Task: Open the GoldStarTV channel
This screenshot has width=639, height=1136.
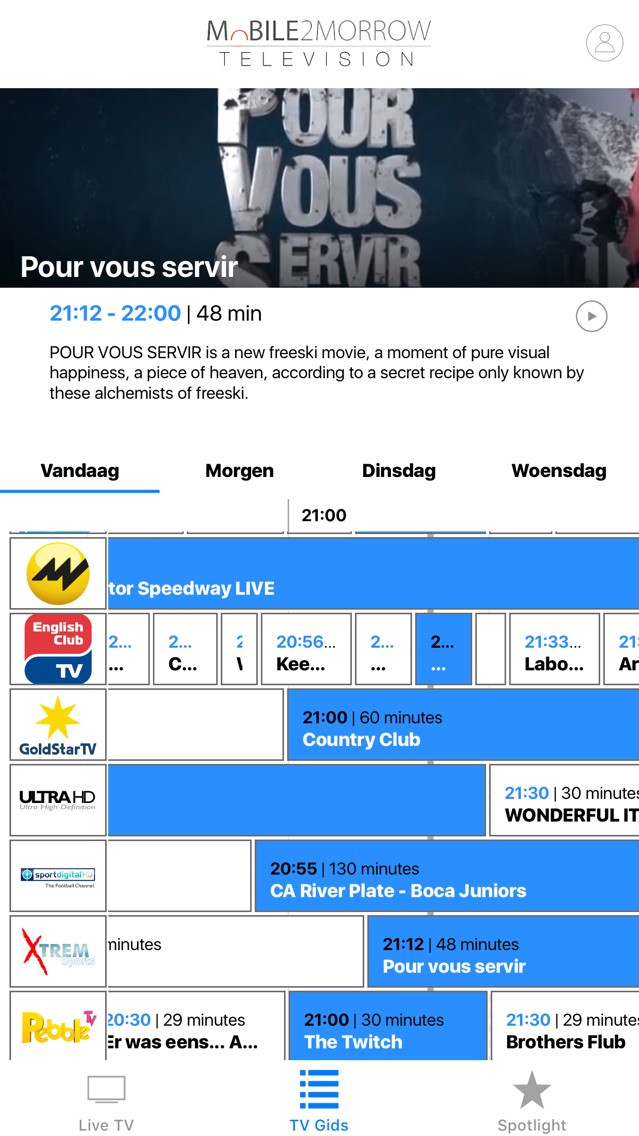Action: 58,725
